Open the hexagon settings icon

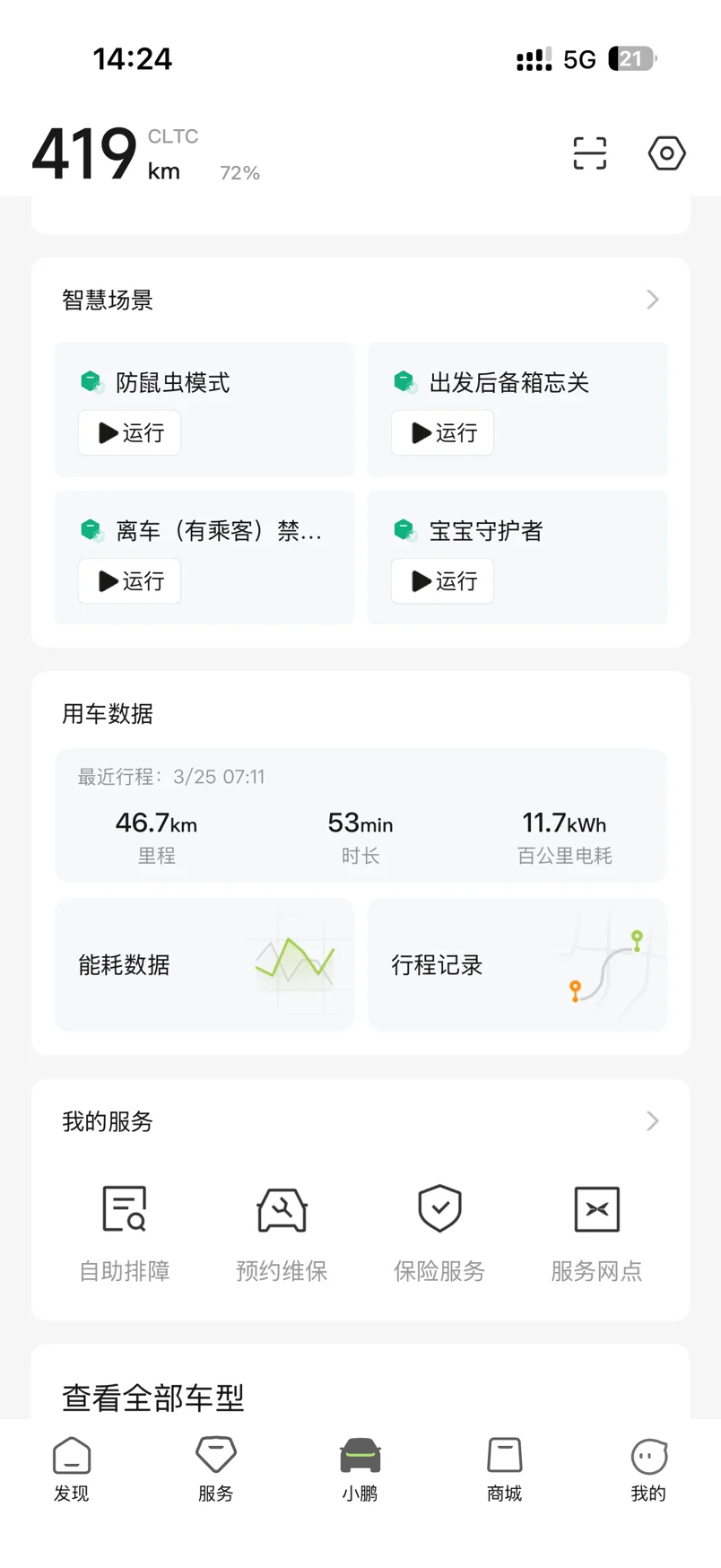[x=666, y=153]
